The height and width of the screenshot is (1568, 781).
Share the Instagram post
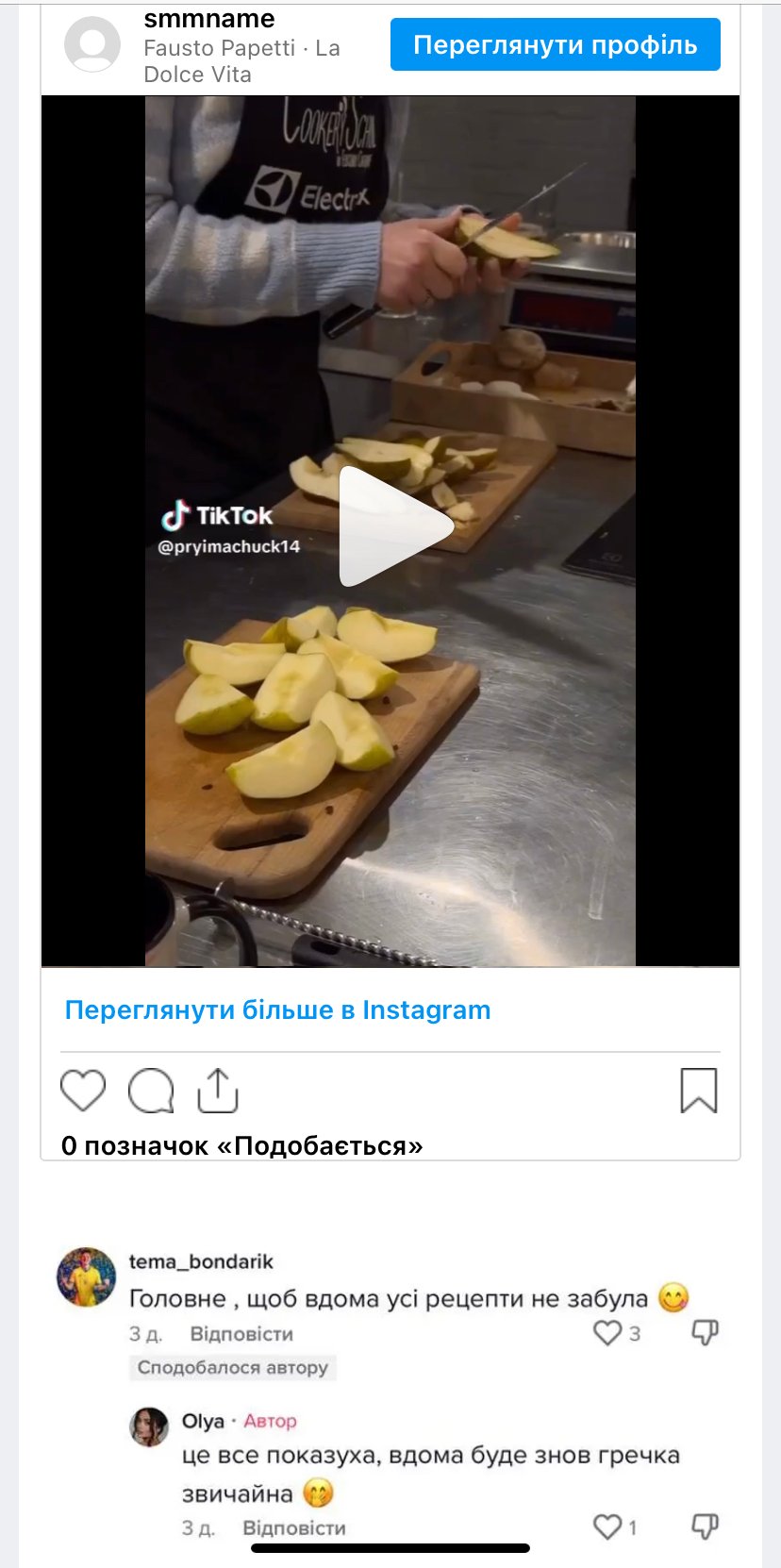point(217,1091)
